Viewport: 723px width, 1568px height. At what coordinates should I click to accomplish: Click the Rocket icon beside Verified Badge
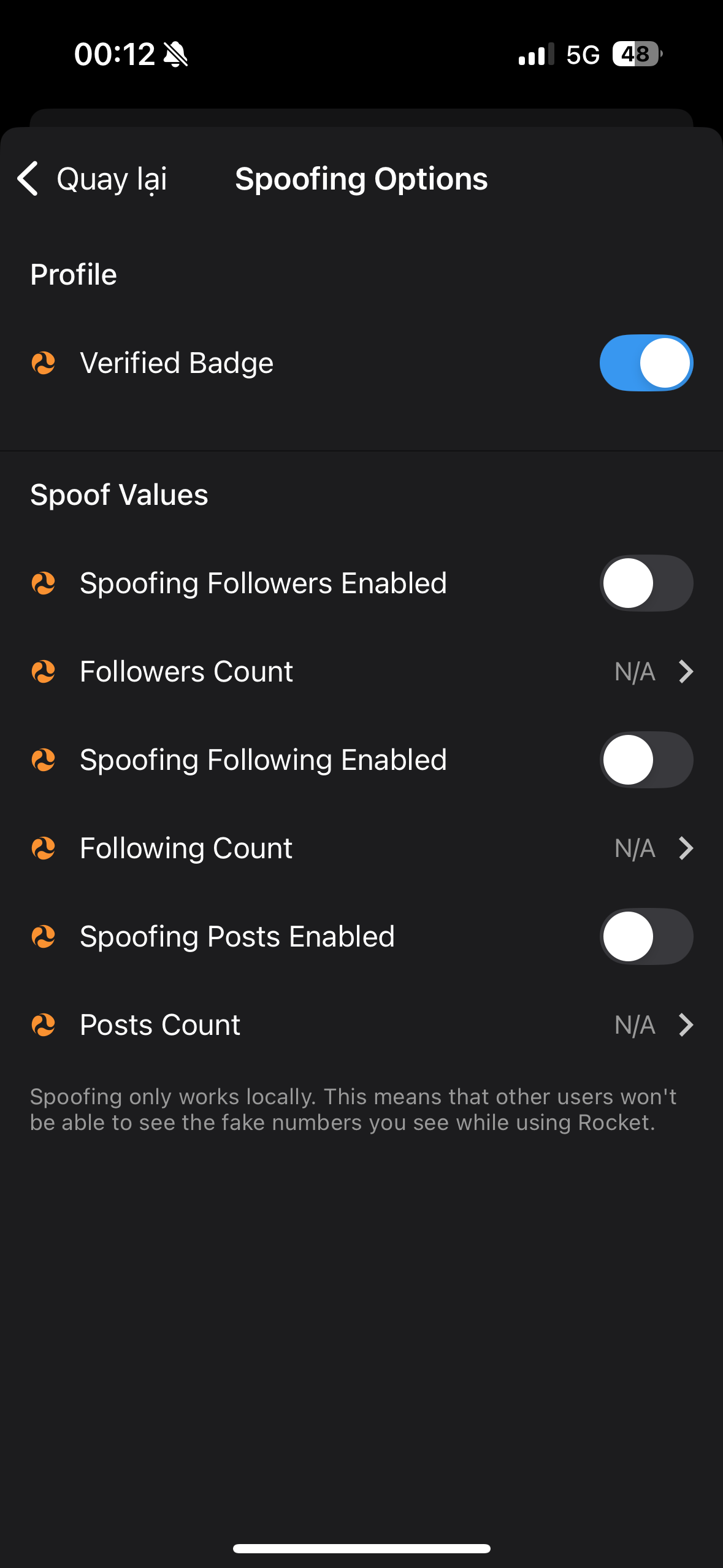coord(43,363)
